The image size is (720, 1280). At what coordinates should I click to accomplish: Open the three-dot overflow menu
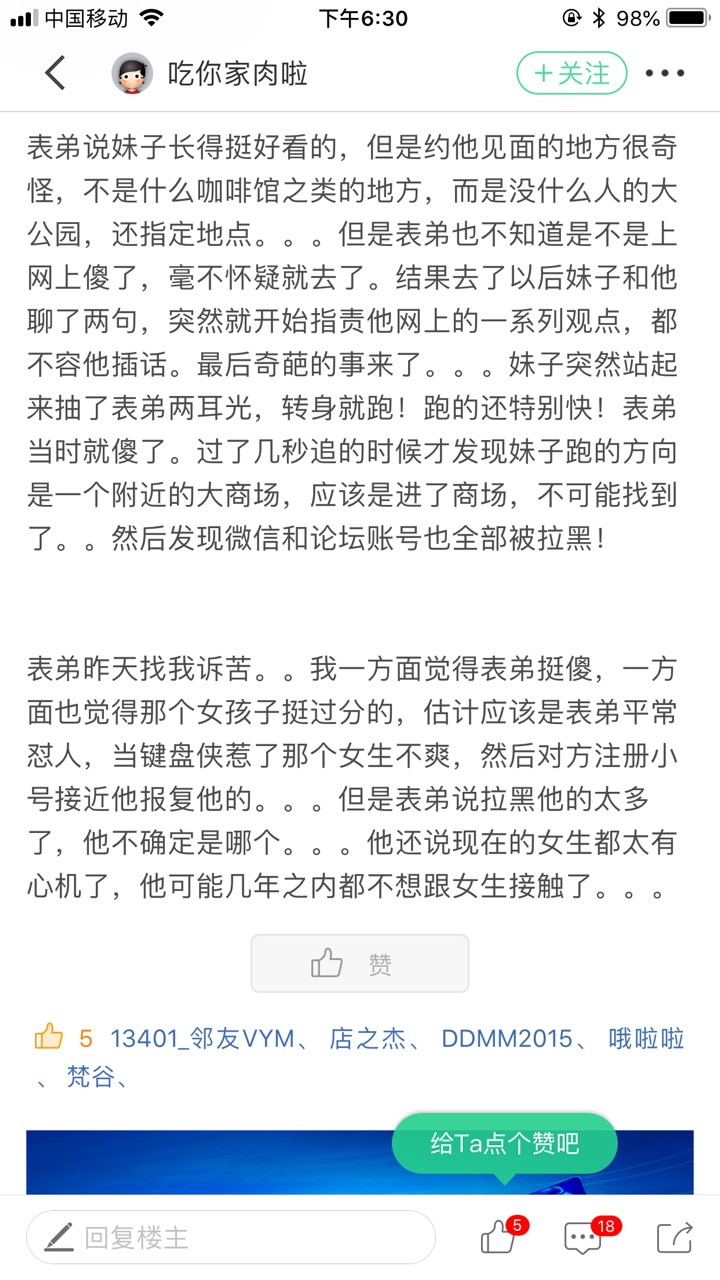pyautogui.click(x=664, y=73)
